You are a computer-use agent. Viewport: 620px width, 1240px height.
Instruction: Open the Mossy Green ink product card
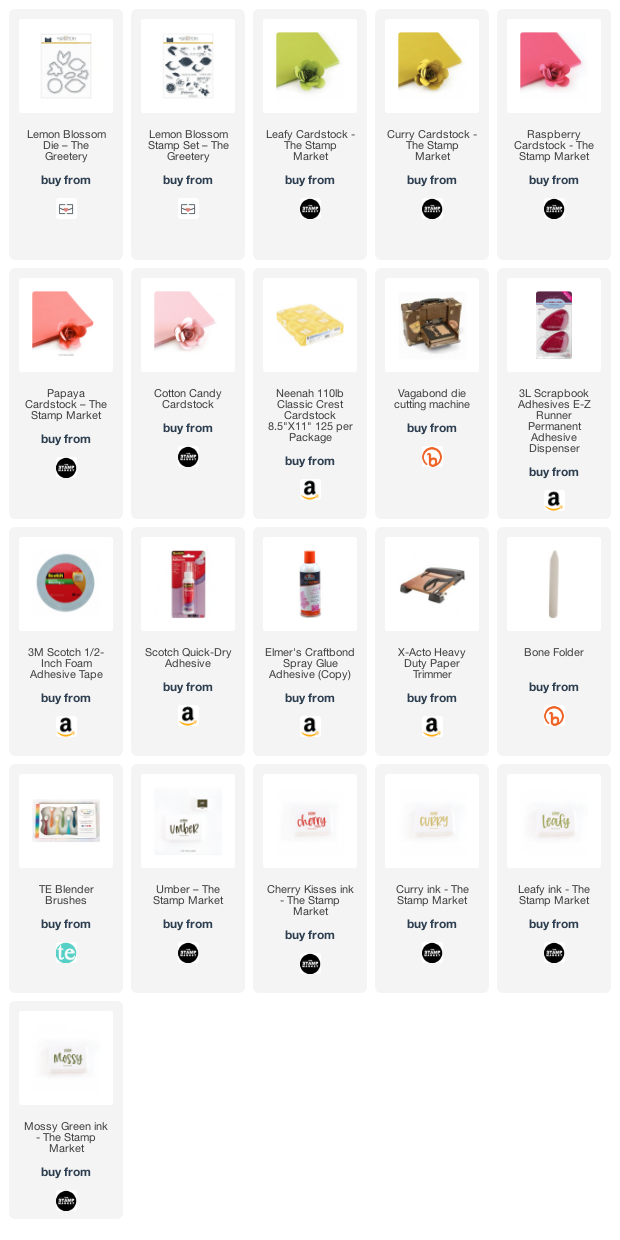coord(66,1110)
